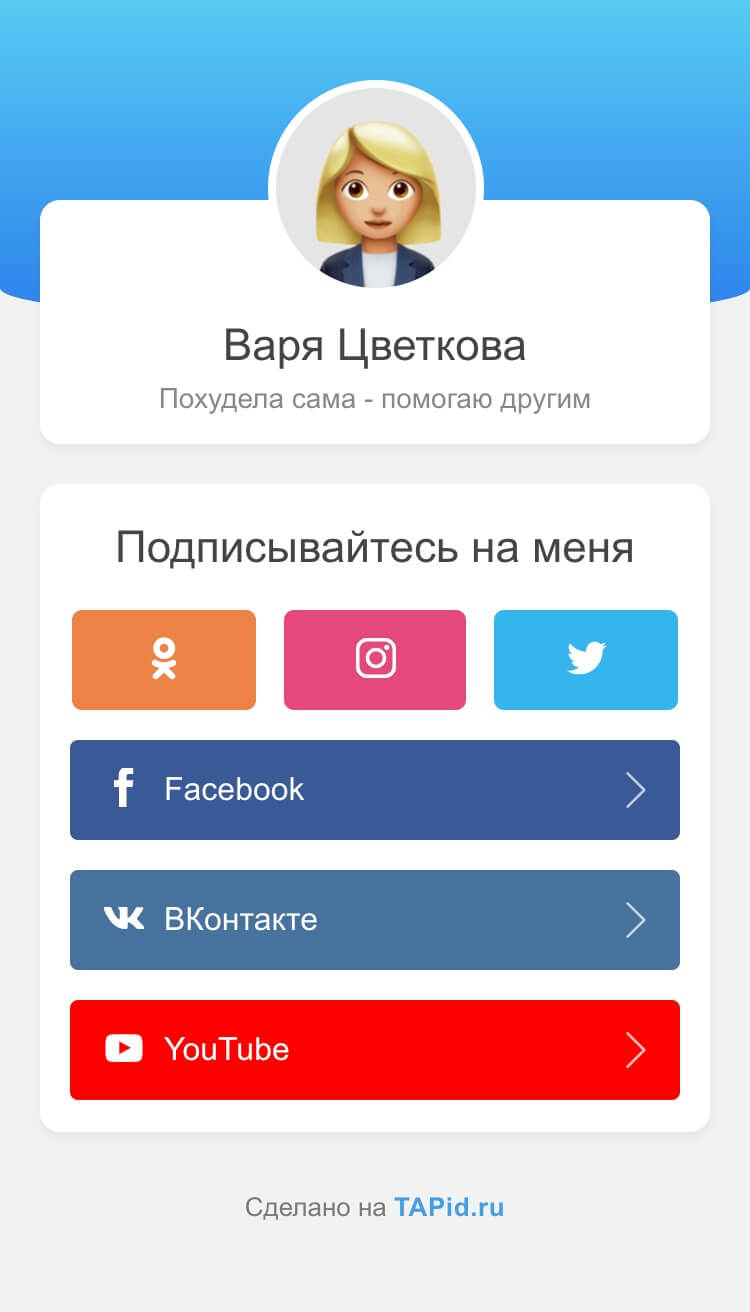Visit the YouTube channel
This screenshot has width=750, height=1312.
coord(375,1050)
